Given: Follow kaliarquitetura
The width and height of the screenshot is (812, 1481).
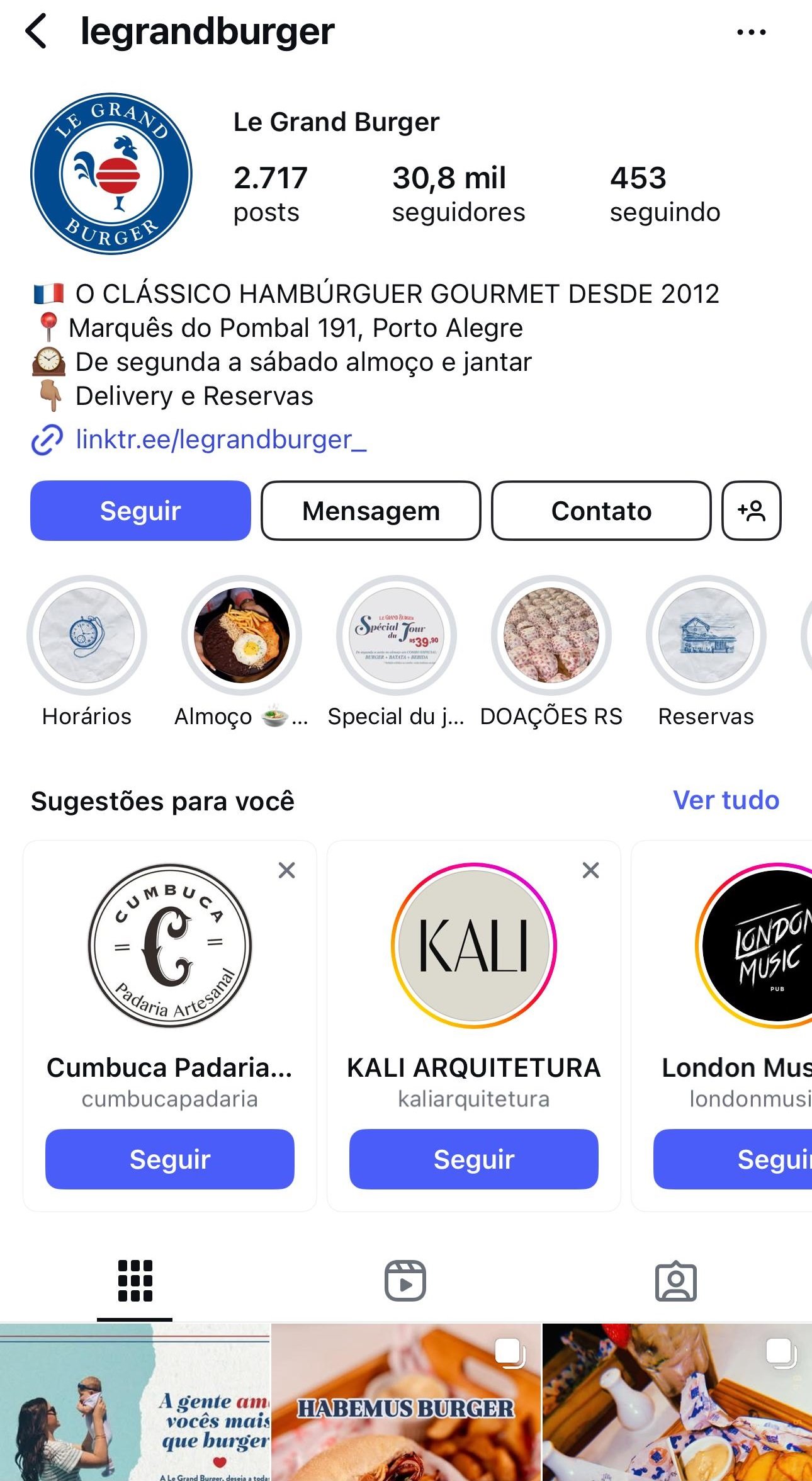Looking at the screenshot, I should coord(473,1159).
